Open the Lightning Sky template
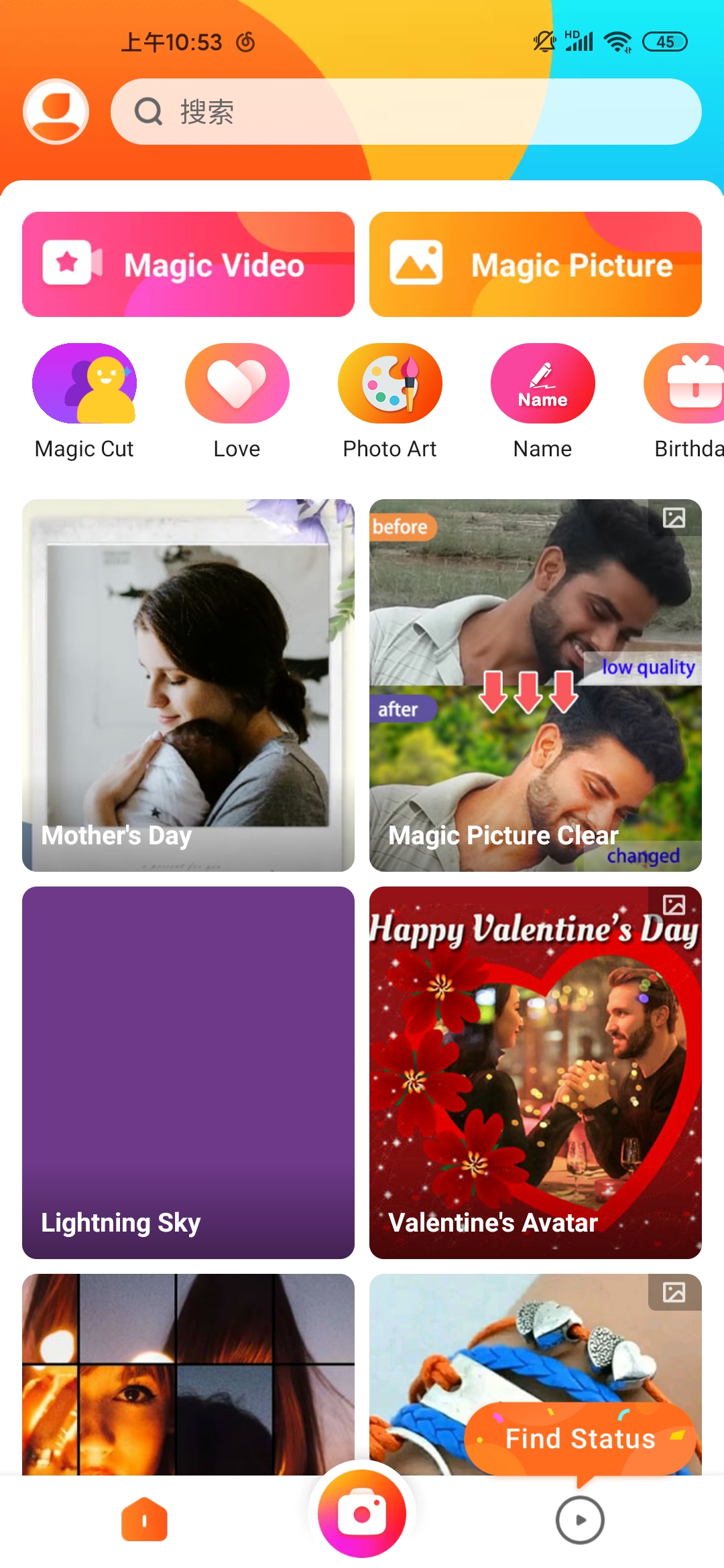724x1568 pixels. (x=188, y=1072)
